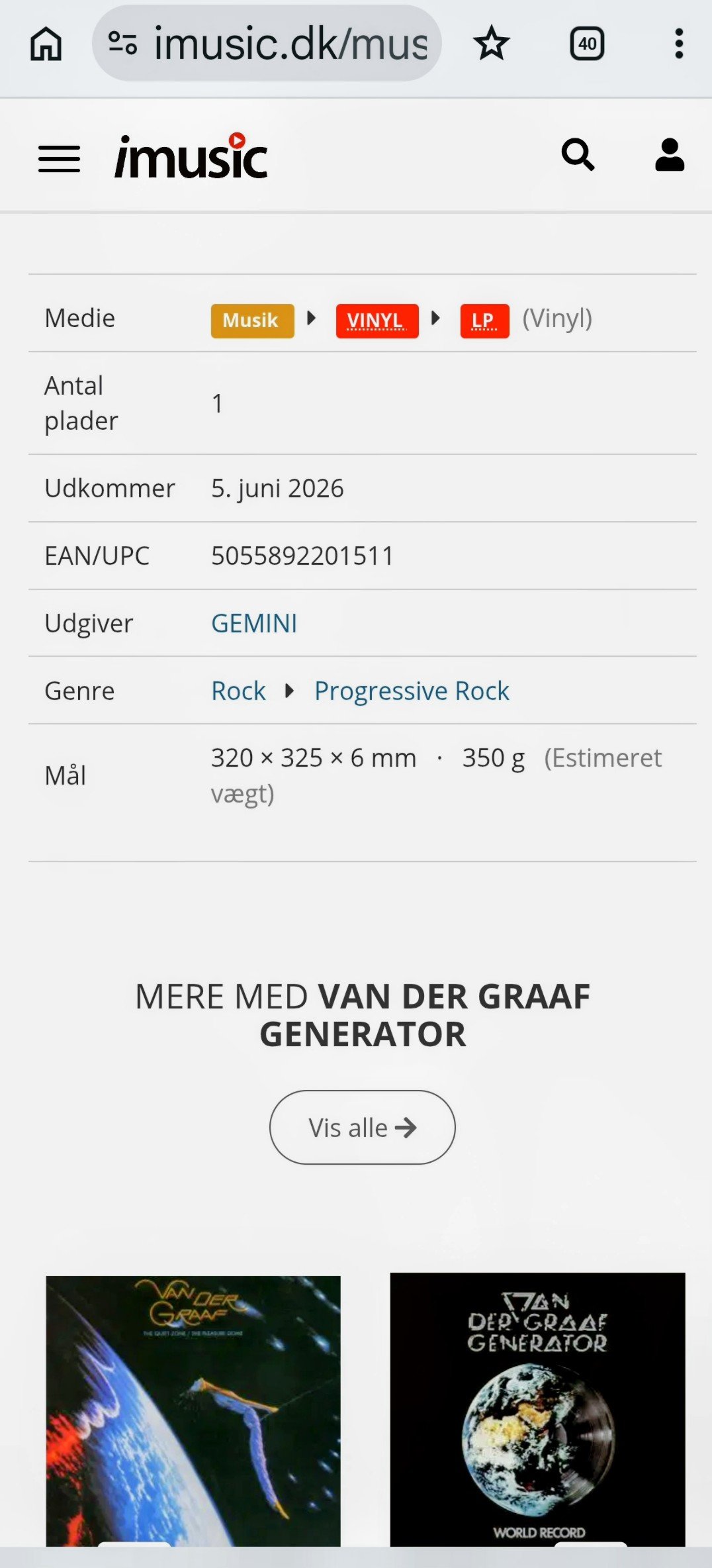
Task: Open the imusic search
Action: pyautogui.click(x=579, y=155)
